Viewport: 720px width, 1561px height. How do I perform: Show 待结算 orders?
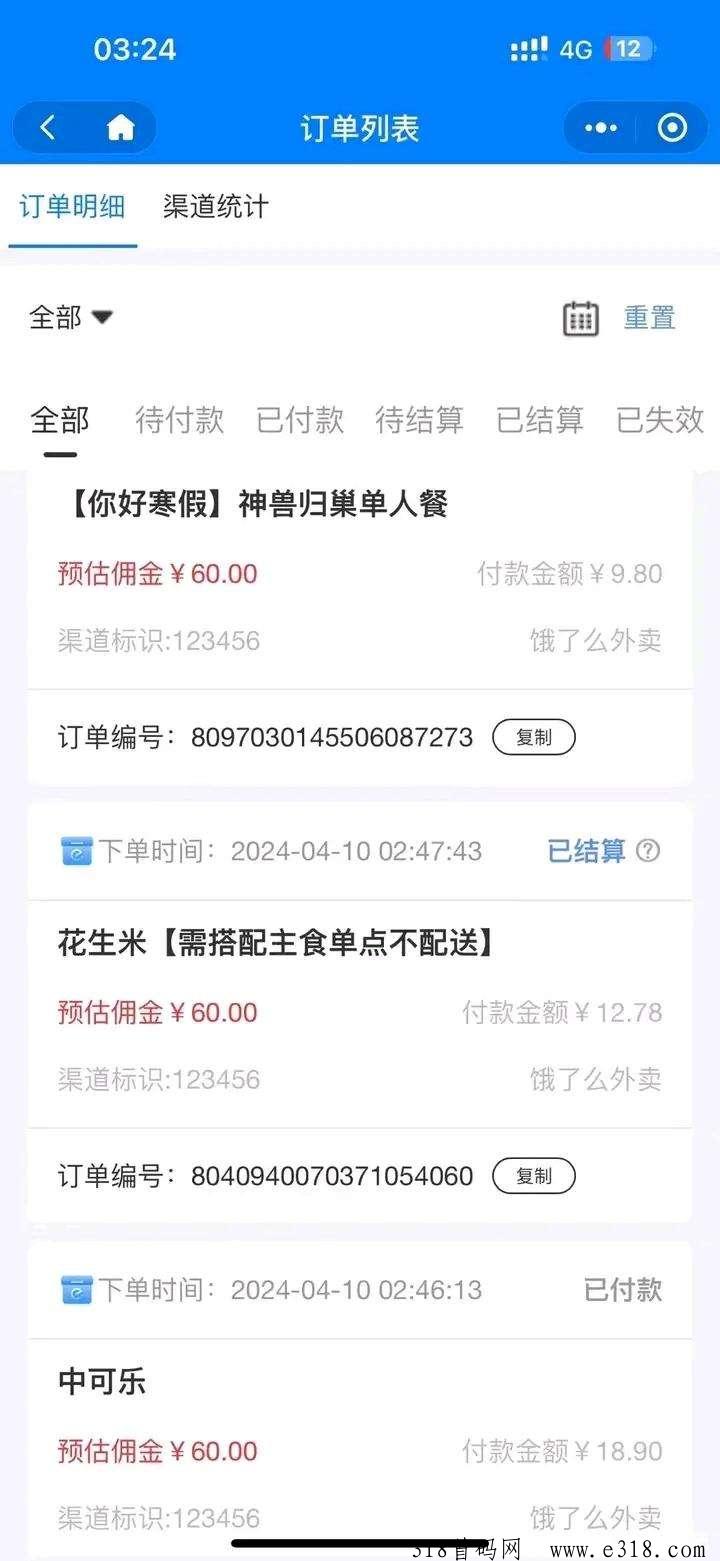420,420
